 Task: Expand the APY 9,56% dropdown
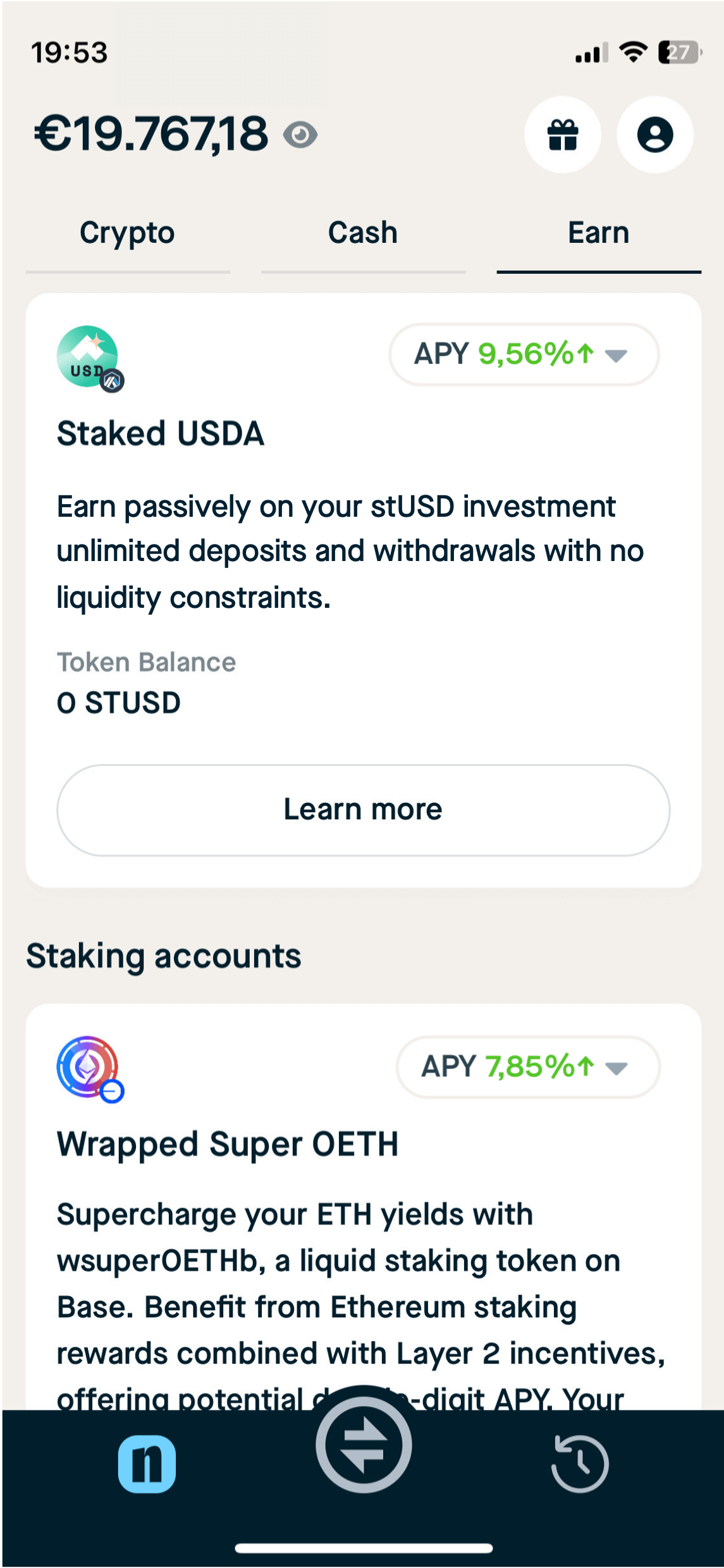(524, 354)
